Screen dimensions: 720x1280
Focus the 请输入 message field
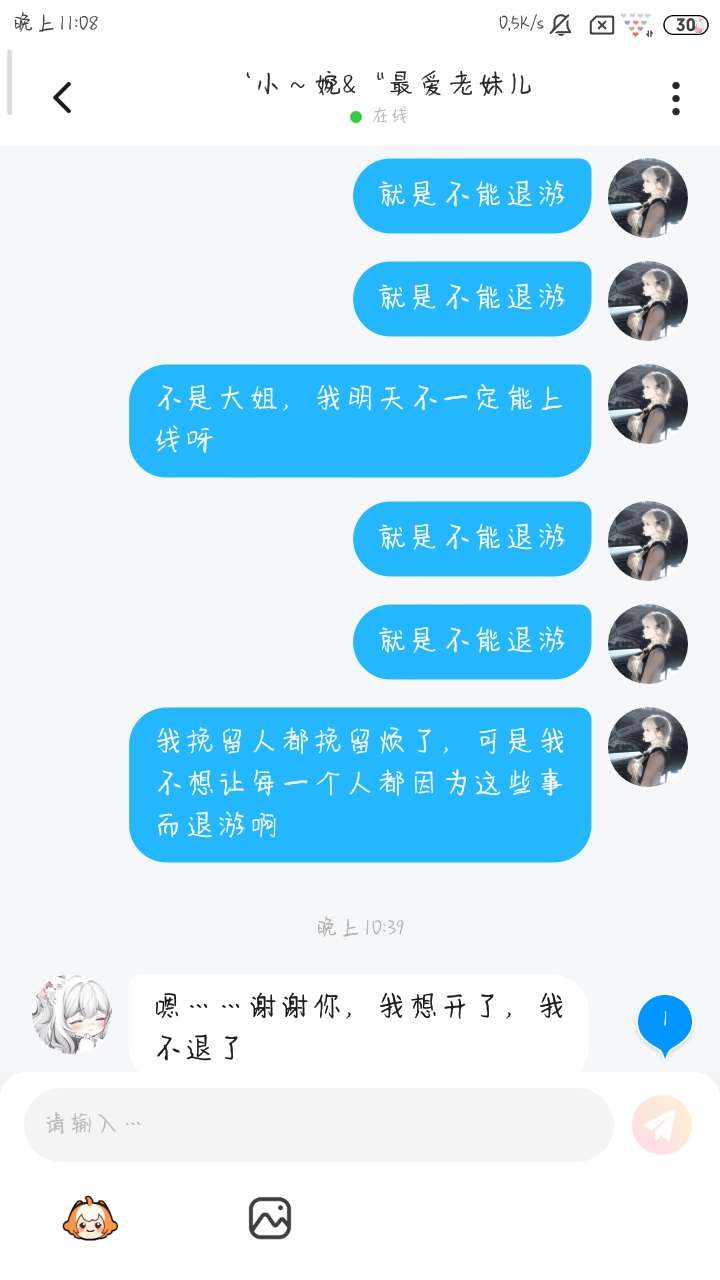tap(318, 1124)
